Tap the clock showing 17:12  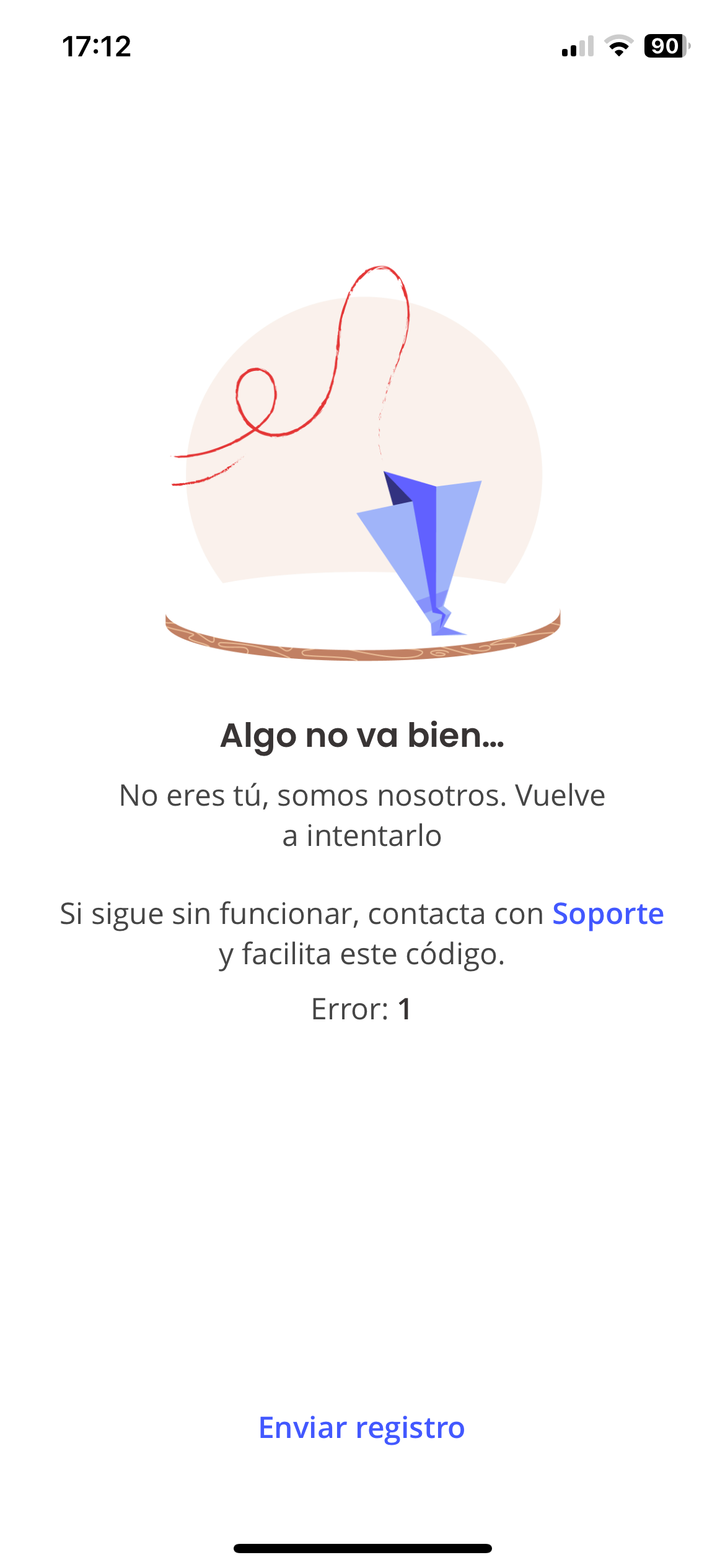click(96, 46)
